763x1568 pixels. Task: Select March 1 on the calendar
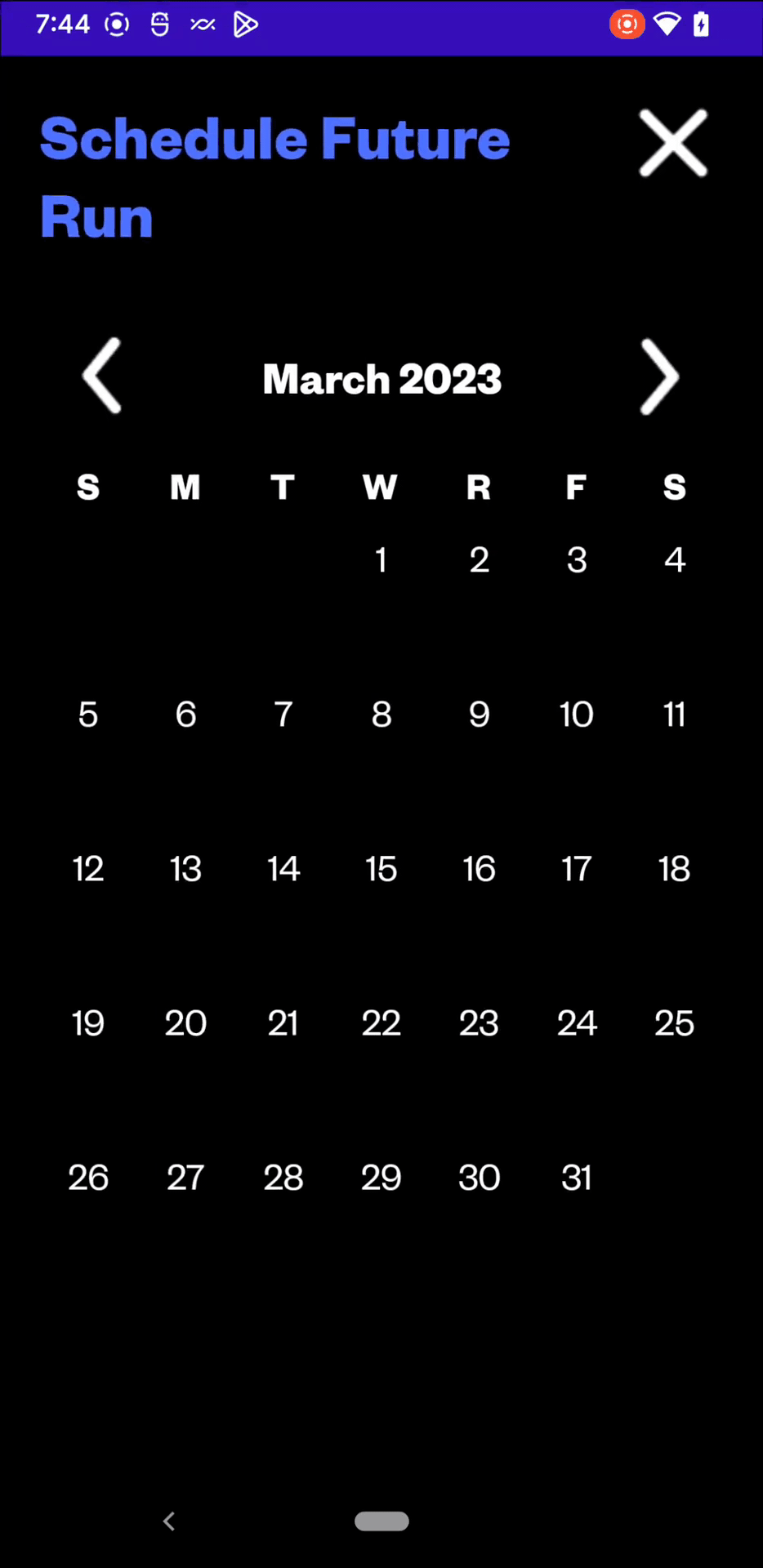(381, 559)
